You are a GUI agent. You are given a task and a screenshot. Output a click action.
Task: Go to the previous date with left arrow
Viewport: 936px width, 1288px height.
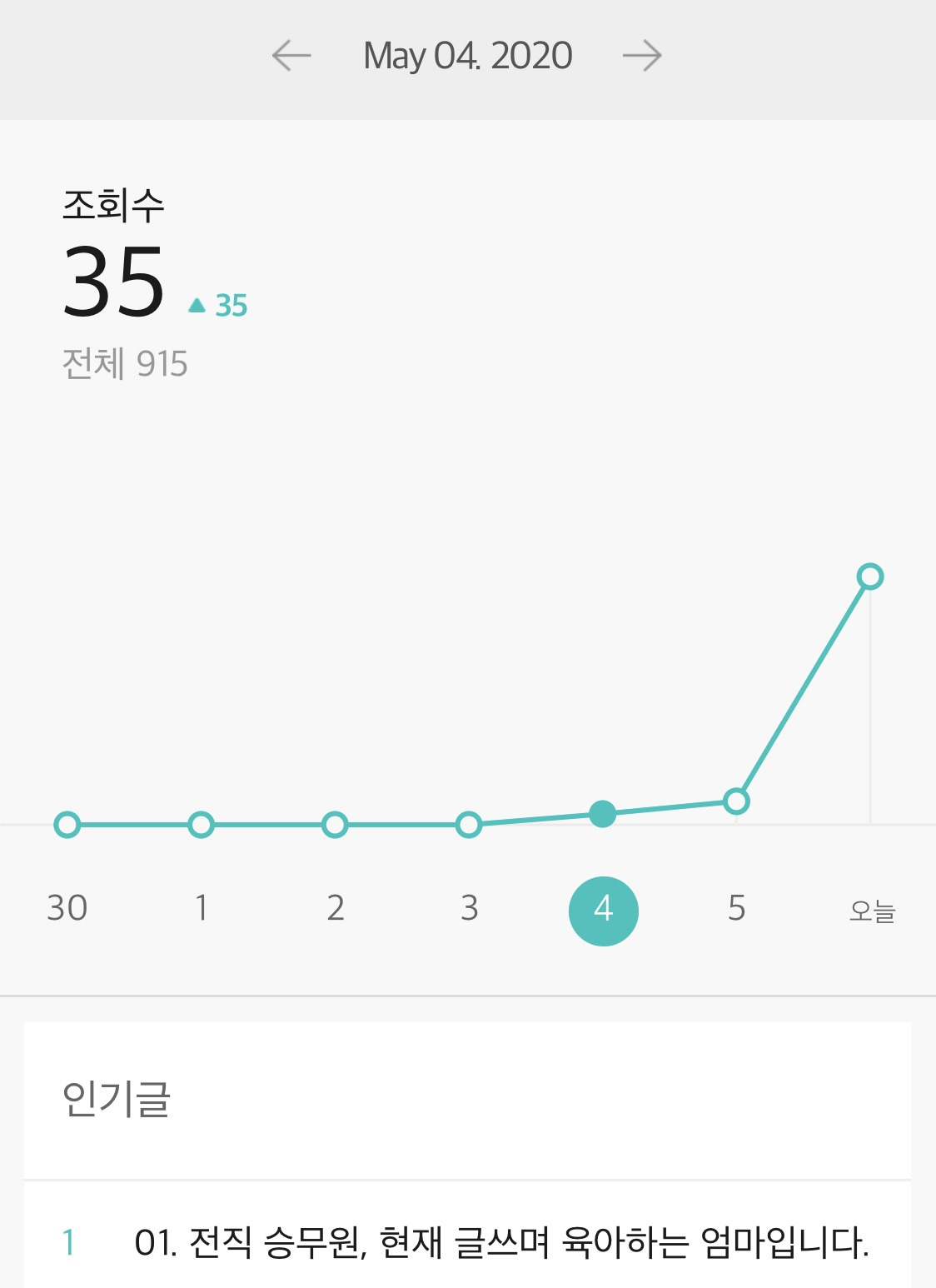tap(291, 56)
